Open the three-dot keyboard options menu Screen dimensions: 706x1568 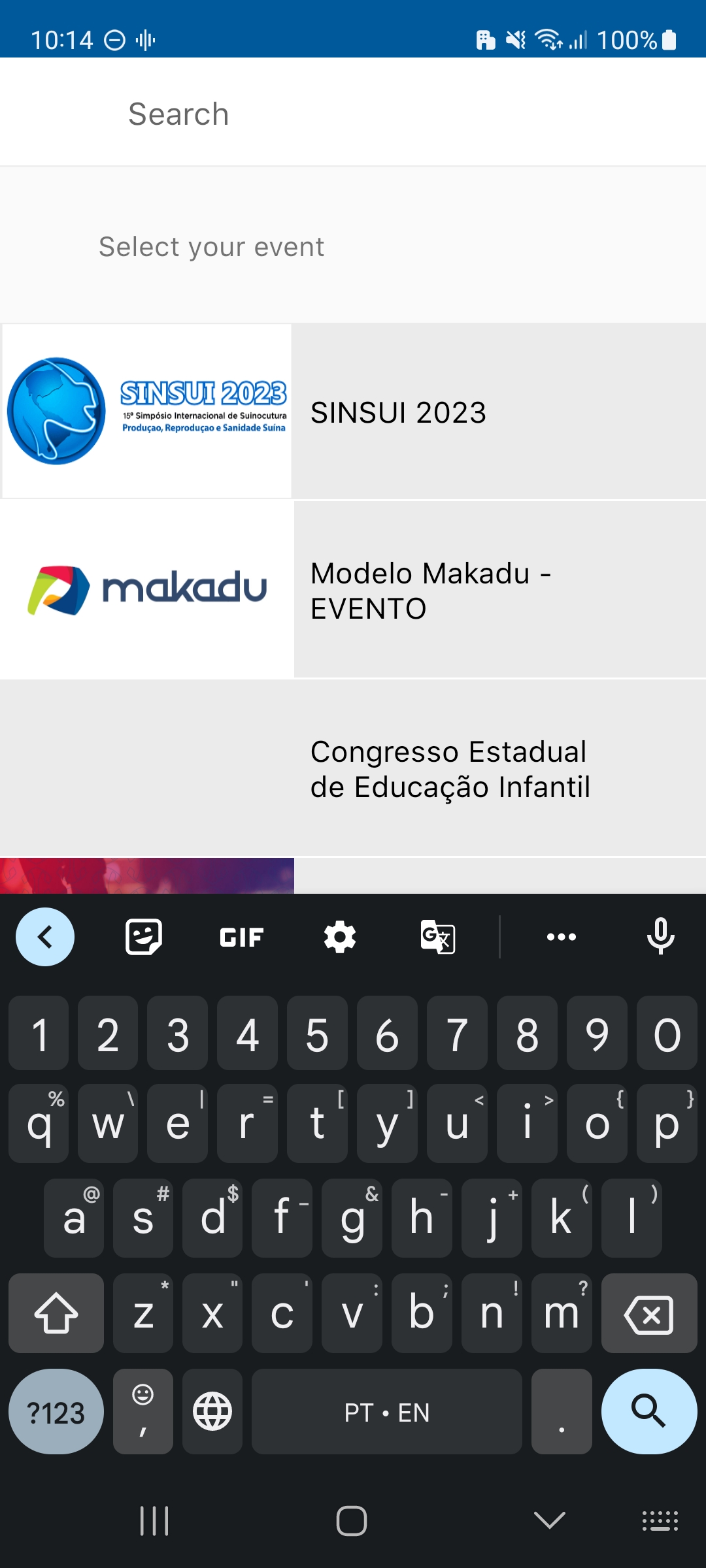pos(561,936)
